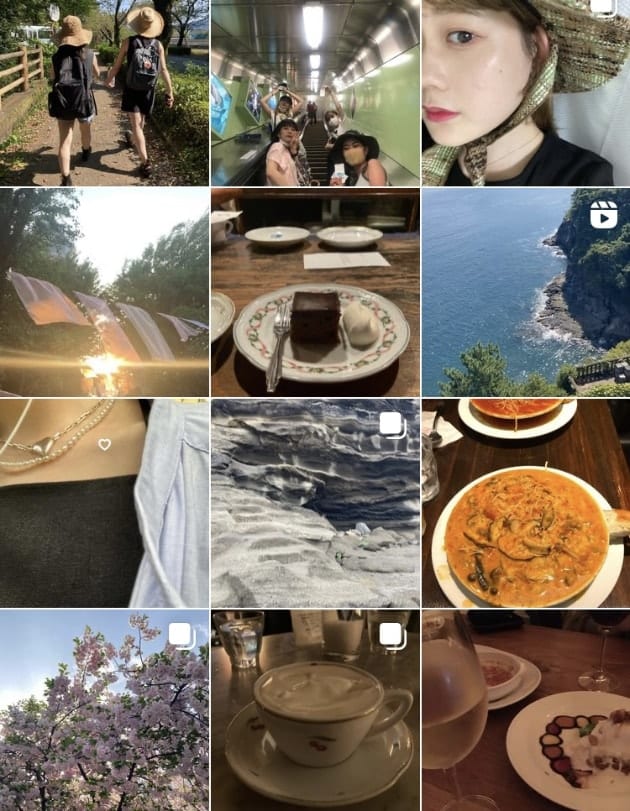
Task: Open the sunset laundry line photo
Action: [x=104, y=292]
